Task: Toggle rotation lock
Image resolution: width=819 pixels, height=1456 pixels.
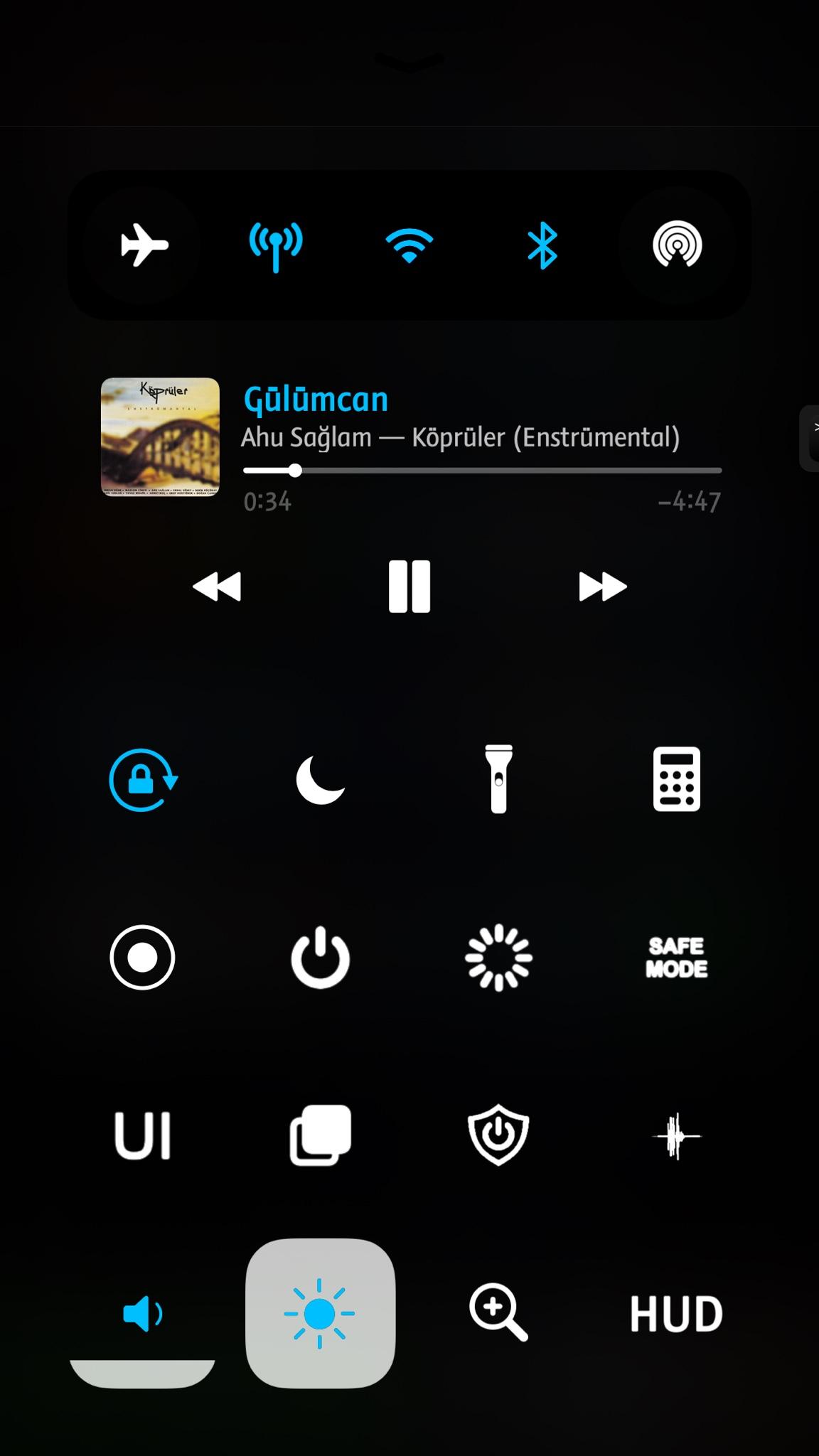Action: pyautogui.click(x=143, y=780)
